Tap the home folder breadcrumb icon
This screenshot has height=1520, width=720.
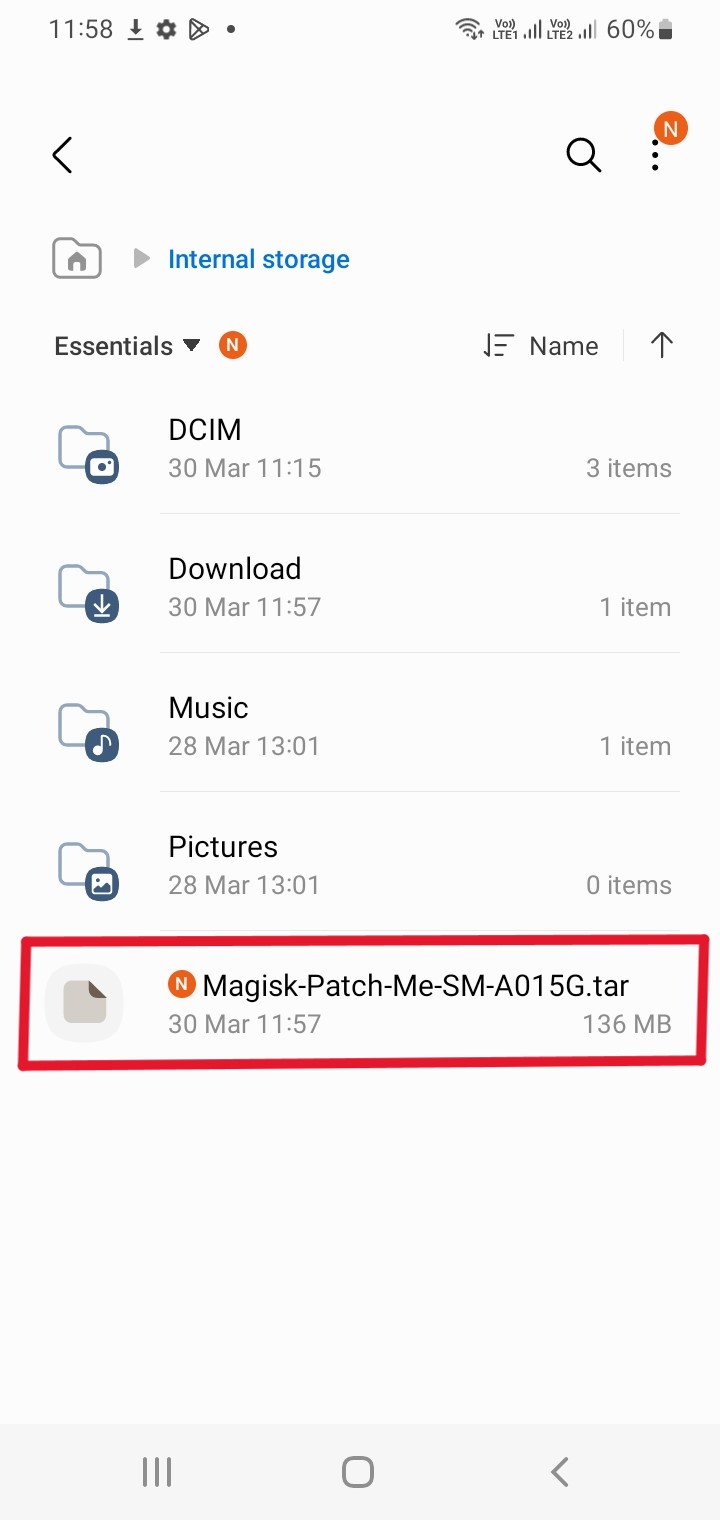coord(77,259)
